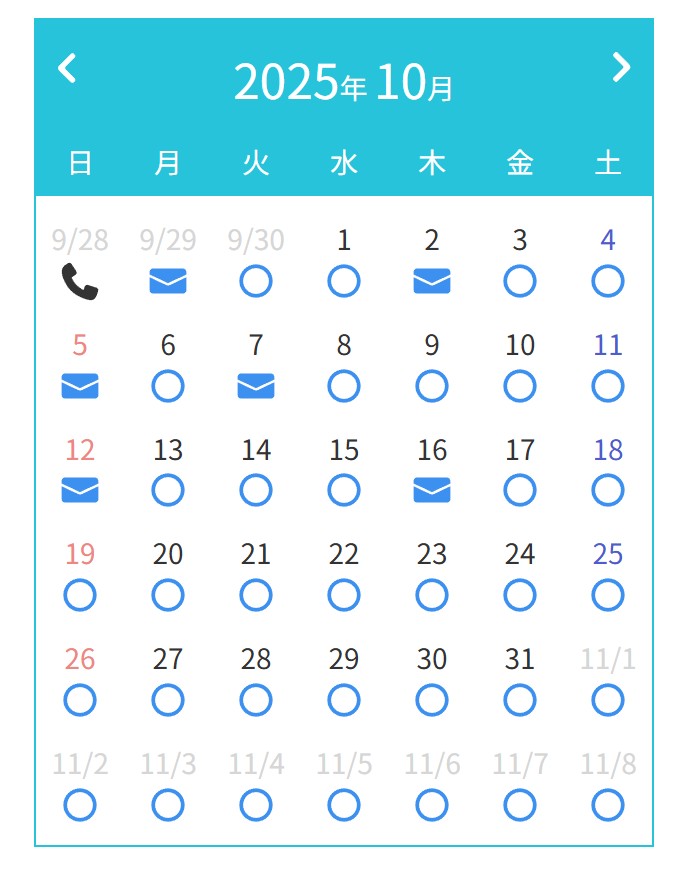
Task: Choose the available circle on October 26
Action: point(80,700)
